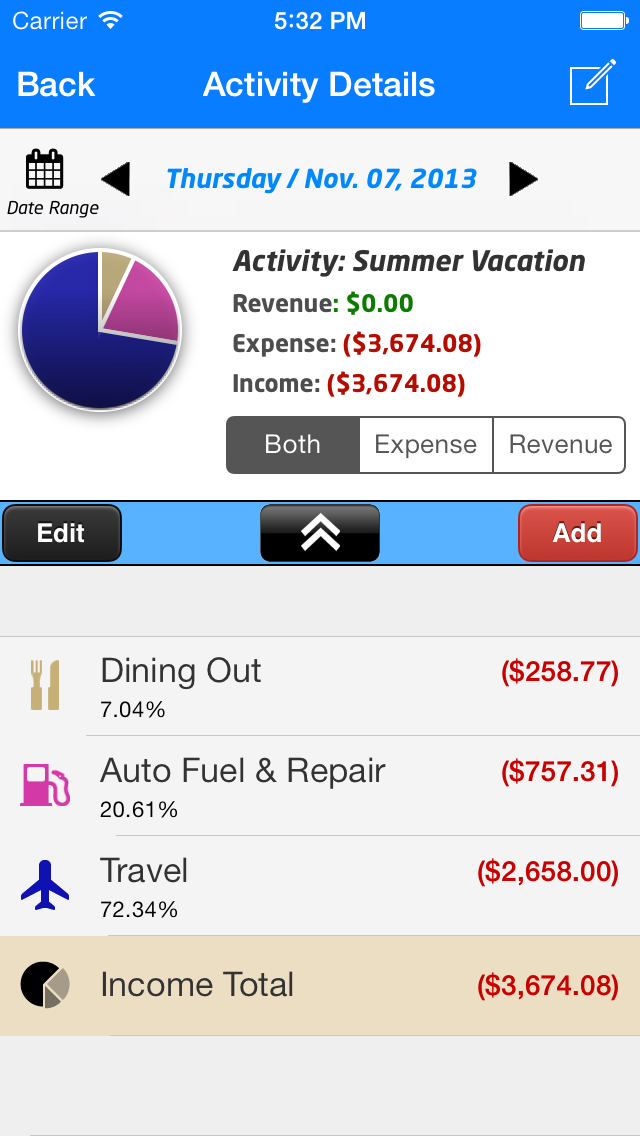Tap the black Edit button
The width and height of the screenshot is (640, 1136).
(62, 533)
